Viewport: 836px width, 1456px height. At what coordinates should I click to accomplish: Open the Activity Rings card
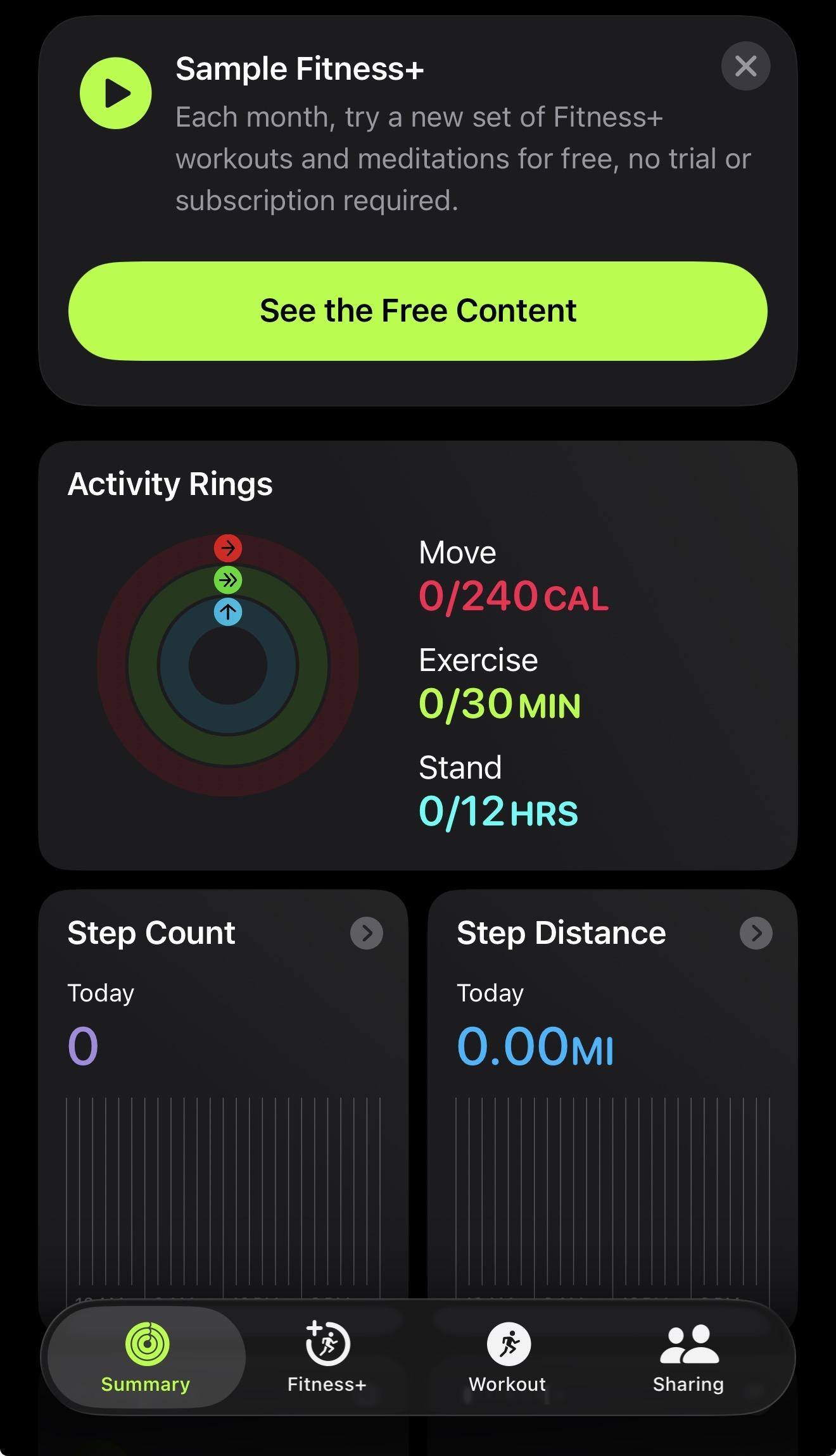(418, 655)
